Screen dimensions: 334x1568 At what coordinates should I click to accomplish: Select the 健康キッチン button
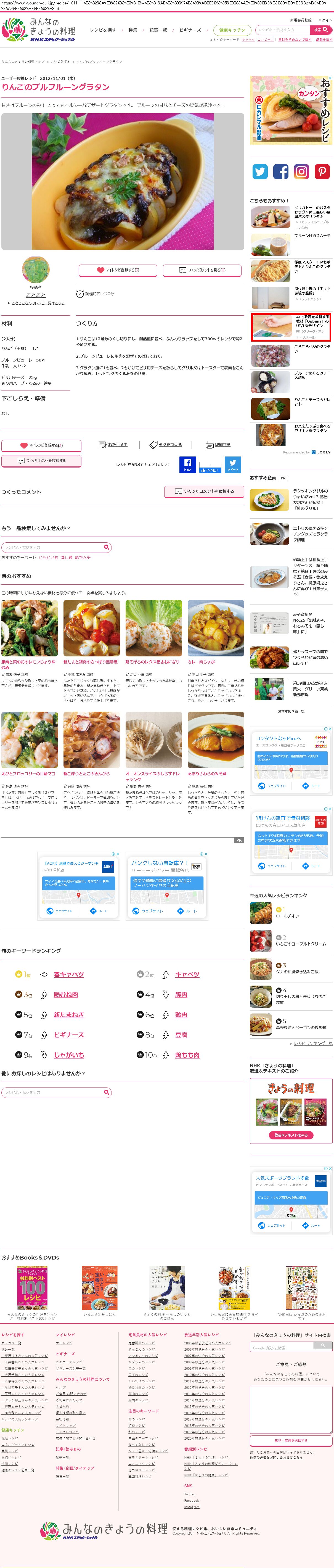pos(232,30)
